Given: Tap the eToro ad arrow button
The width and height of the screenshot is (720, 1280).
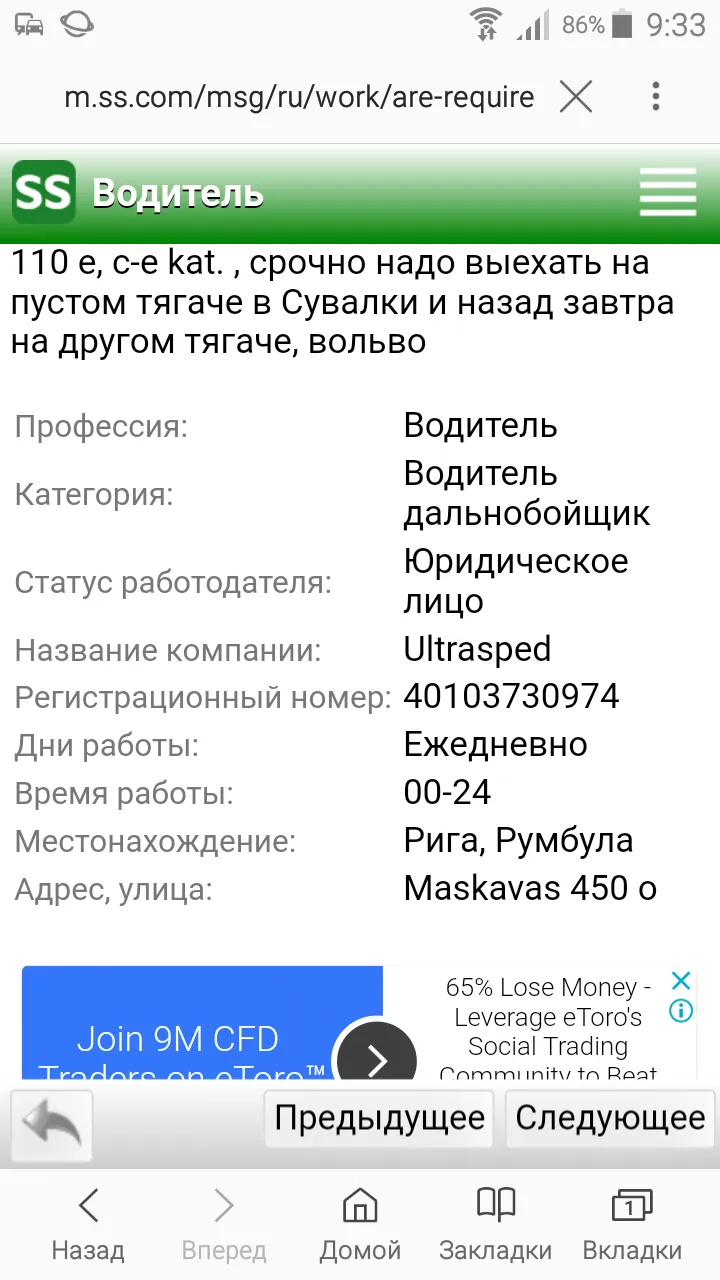Looking at the screenshot, I should (x=375, y=1058).
